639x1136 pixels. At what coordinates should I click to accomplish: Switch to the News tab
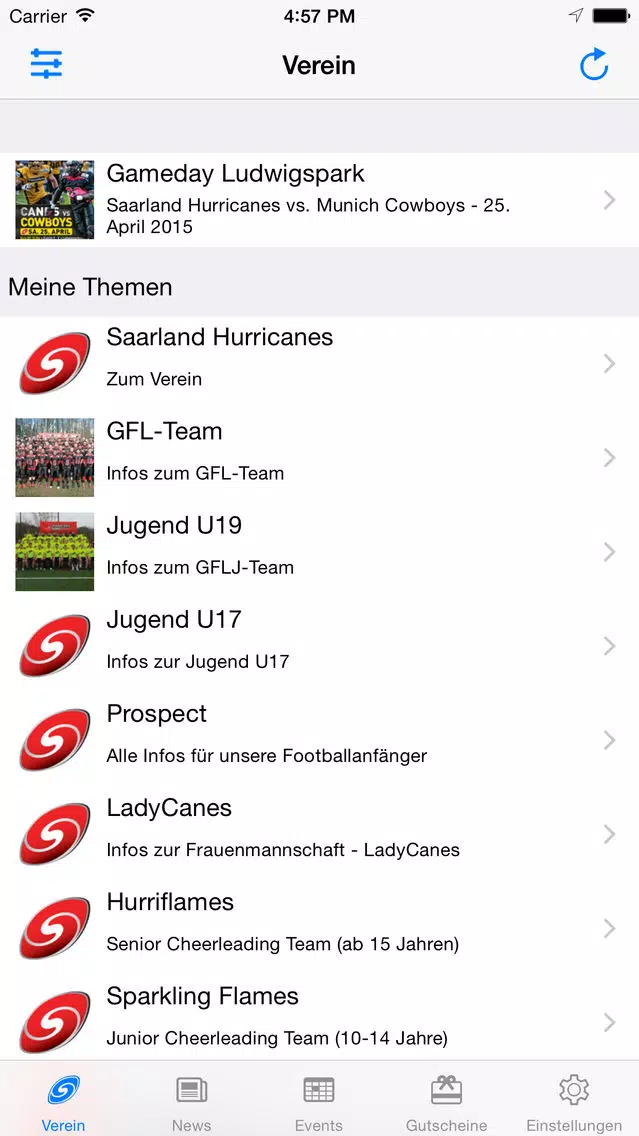191,1100
